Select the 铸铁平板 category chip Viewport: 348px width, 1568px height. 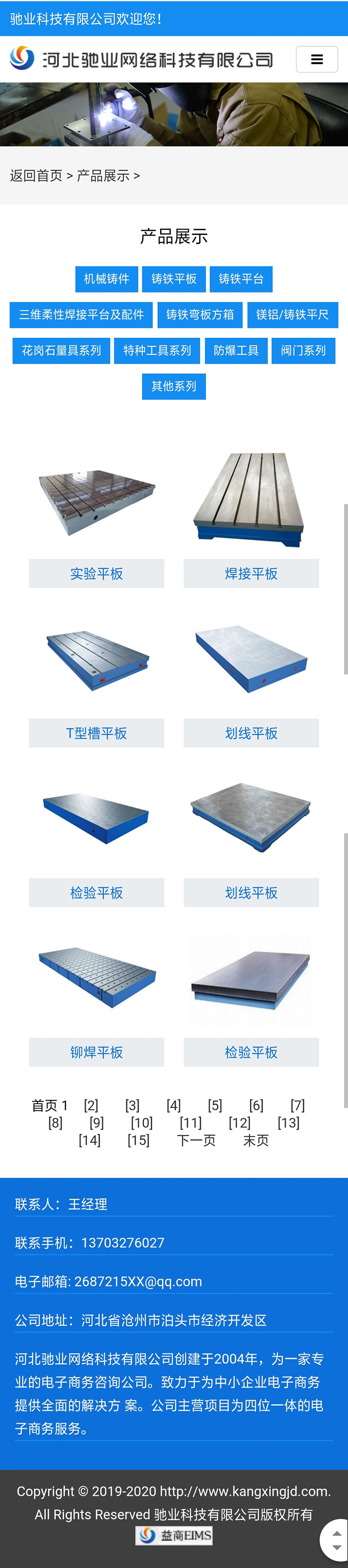point(174,279)
